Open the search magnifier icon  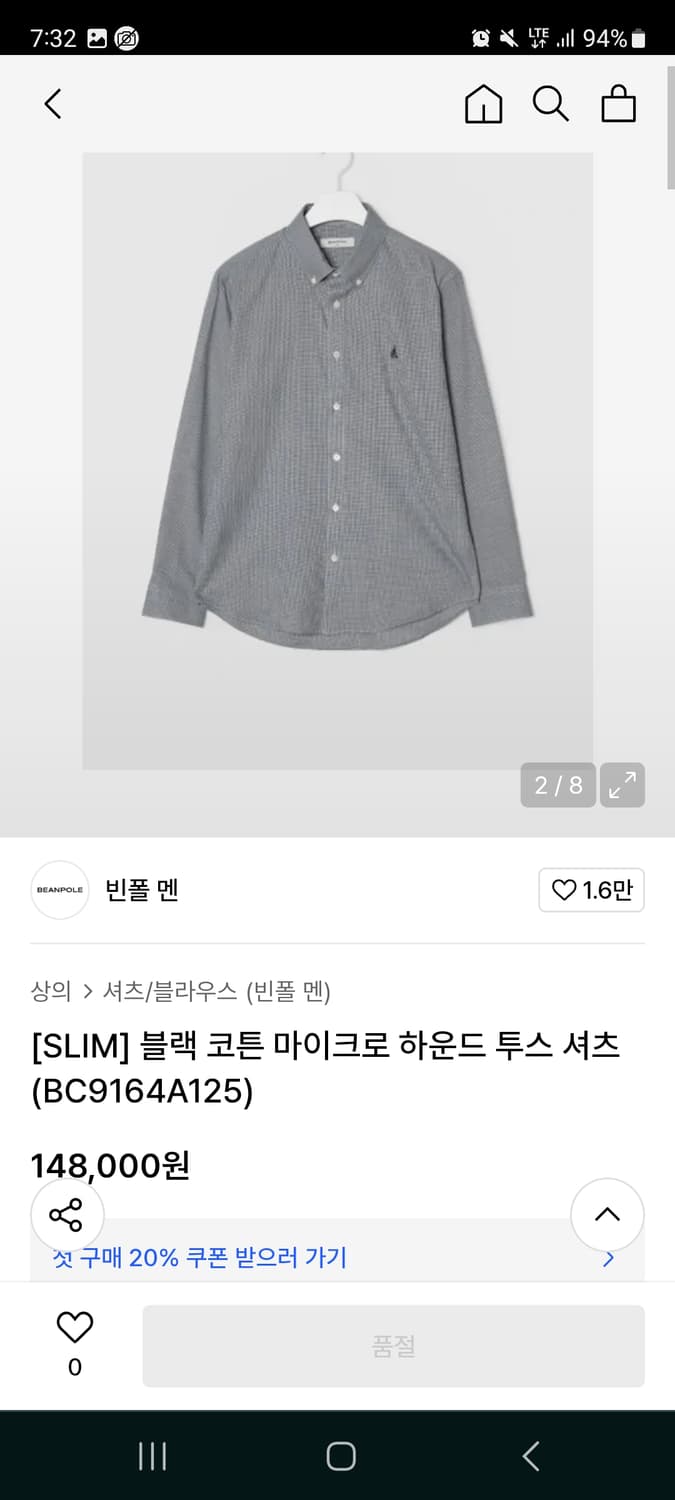point(550,104)
